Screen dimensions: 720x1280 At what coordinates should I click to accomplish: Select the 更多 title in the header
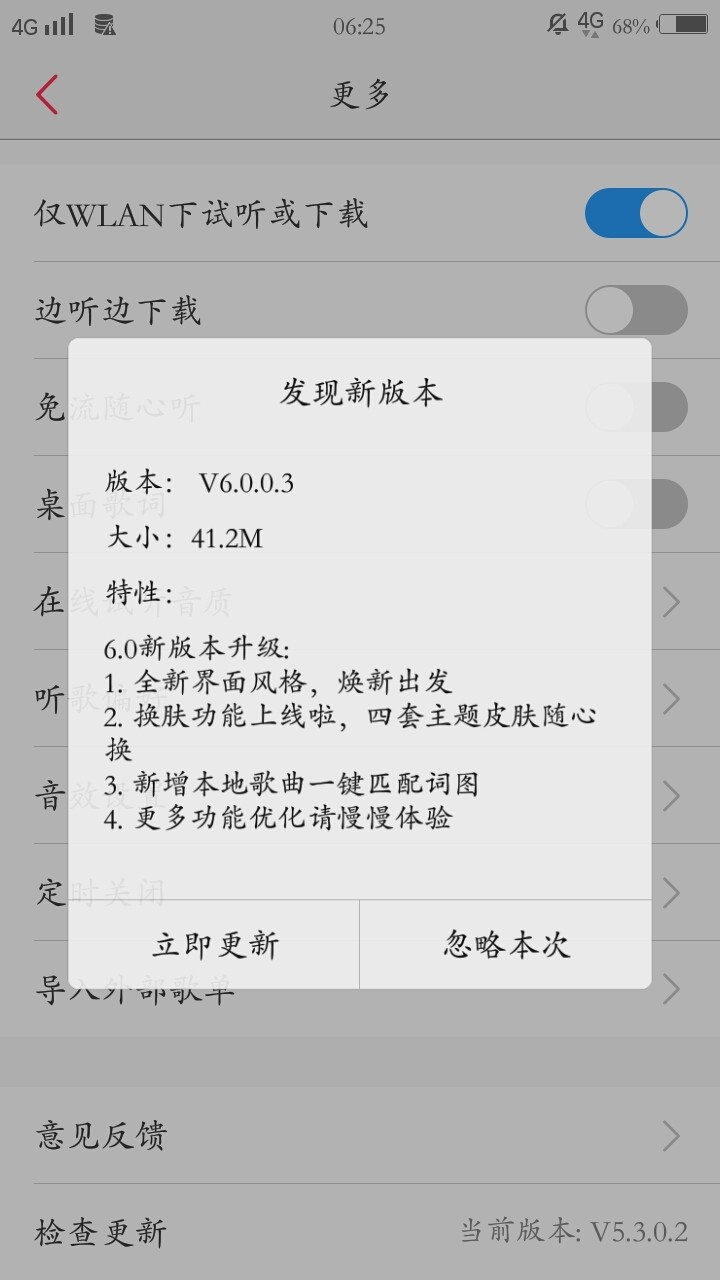[x=360, y=92]
